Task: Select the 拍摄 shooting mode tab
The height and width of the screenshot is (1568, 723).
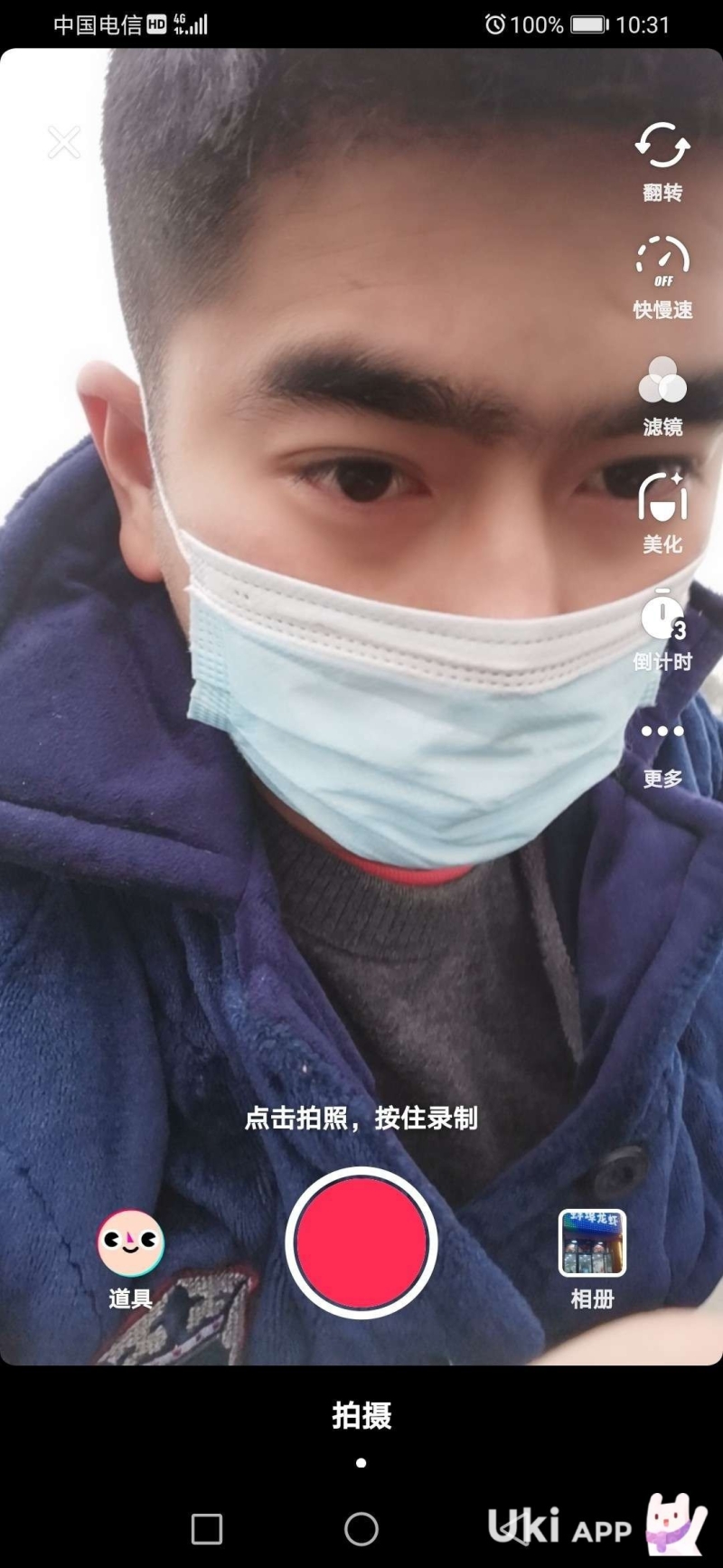Action: 361,1415
